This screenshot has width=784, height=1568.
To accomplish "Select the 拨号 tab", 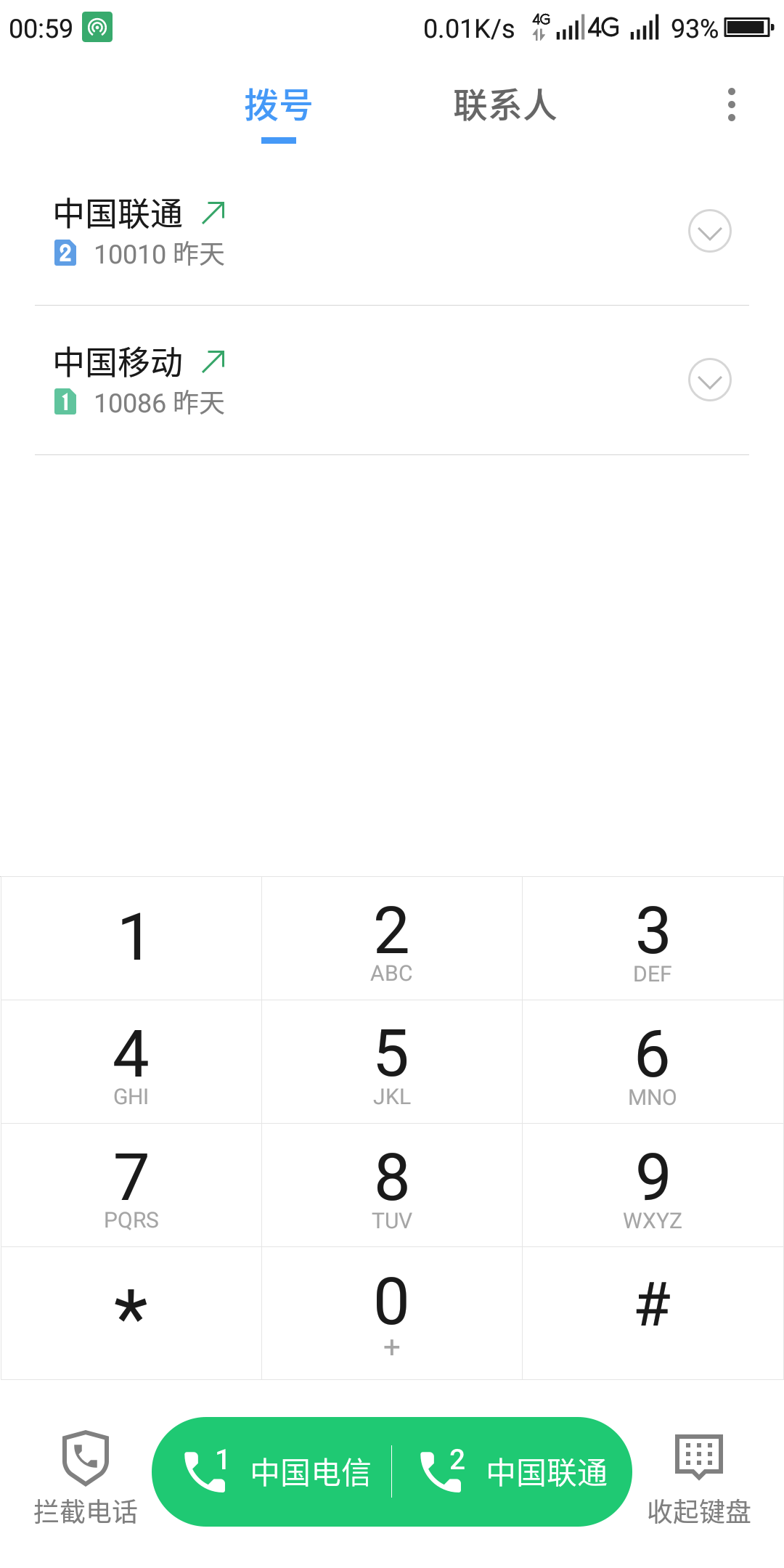I will pos(279,106).
